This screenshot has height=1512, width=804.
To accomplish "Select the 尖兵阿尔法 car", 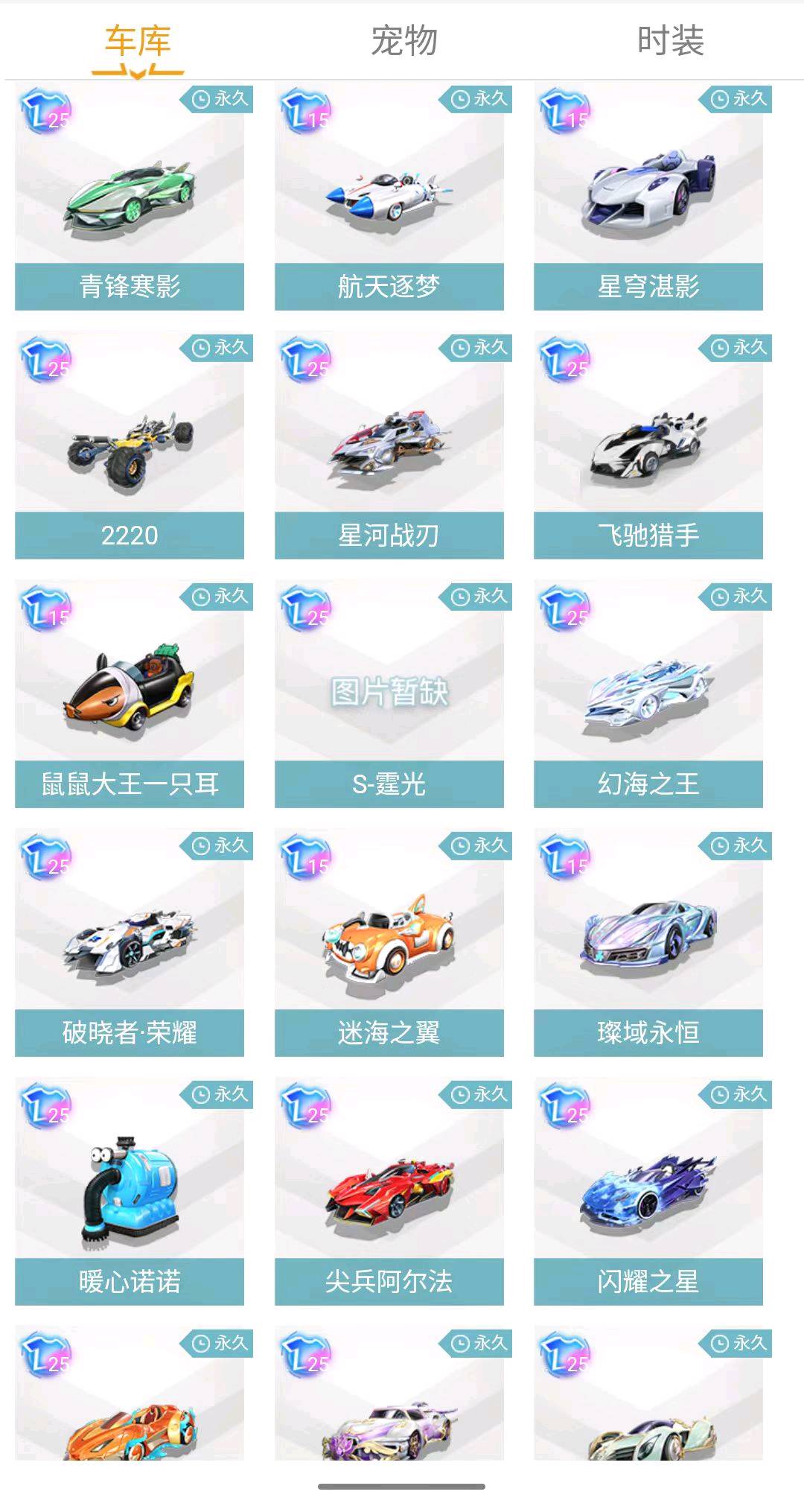I will pos(389,1193).
